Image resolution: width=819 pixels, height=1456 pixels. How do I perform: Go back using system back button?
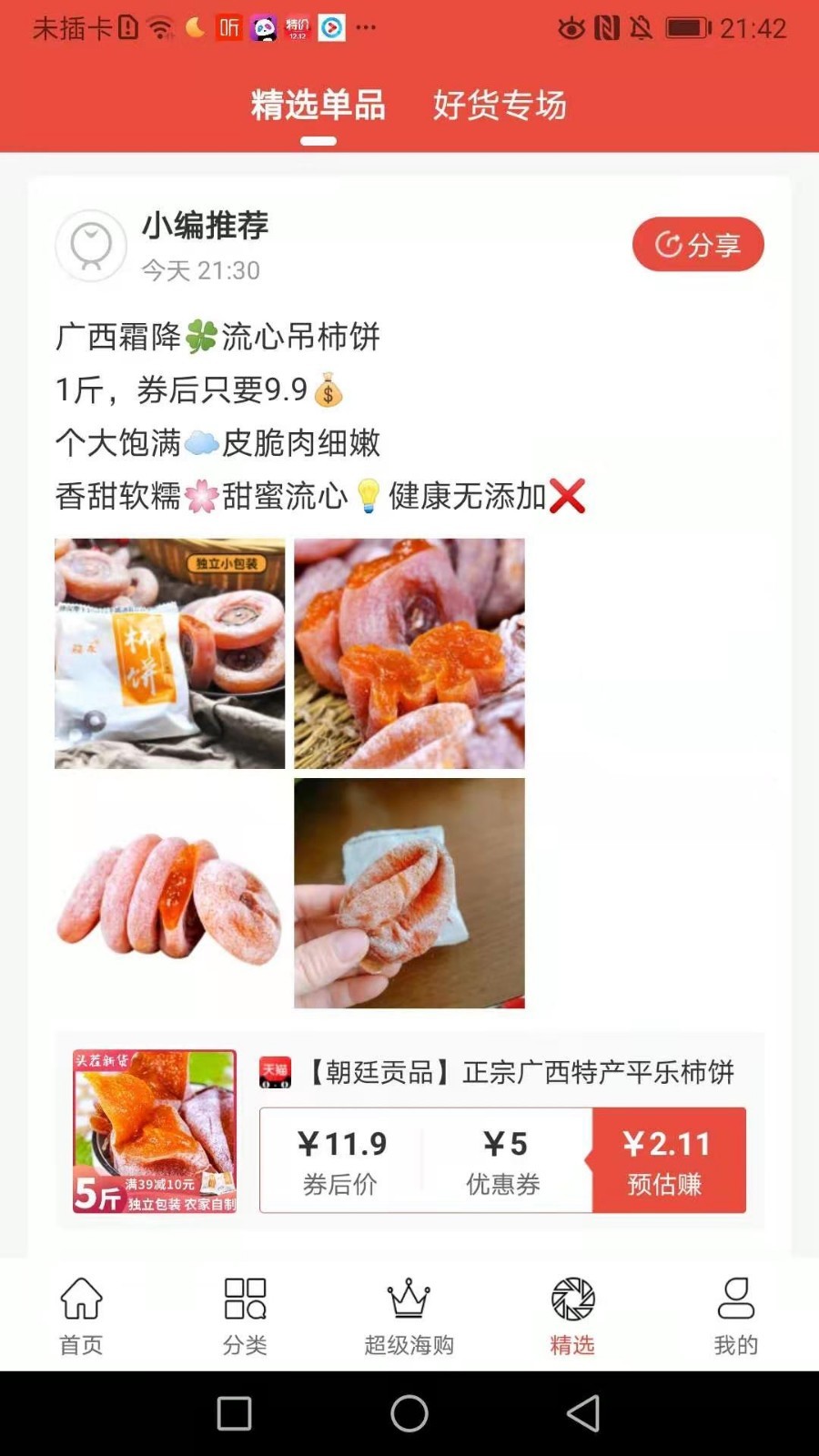[x=583, y=1413]
